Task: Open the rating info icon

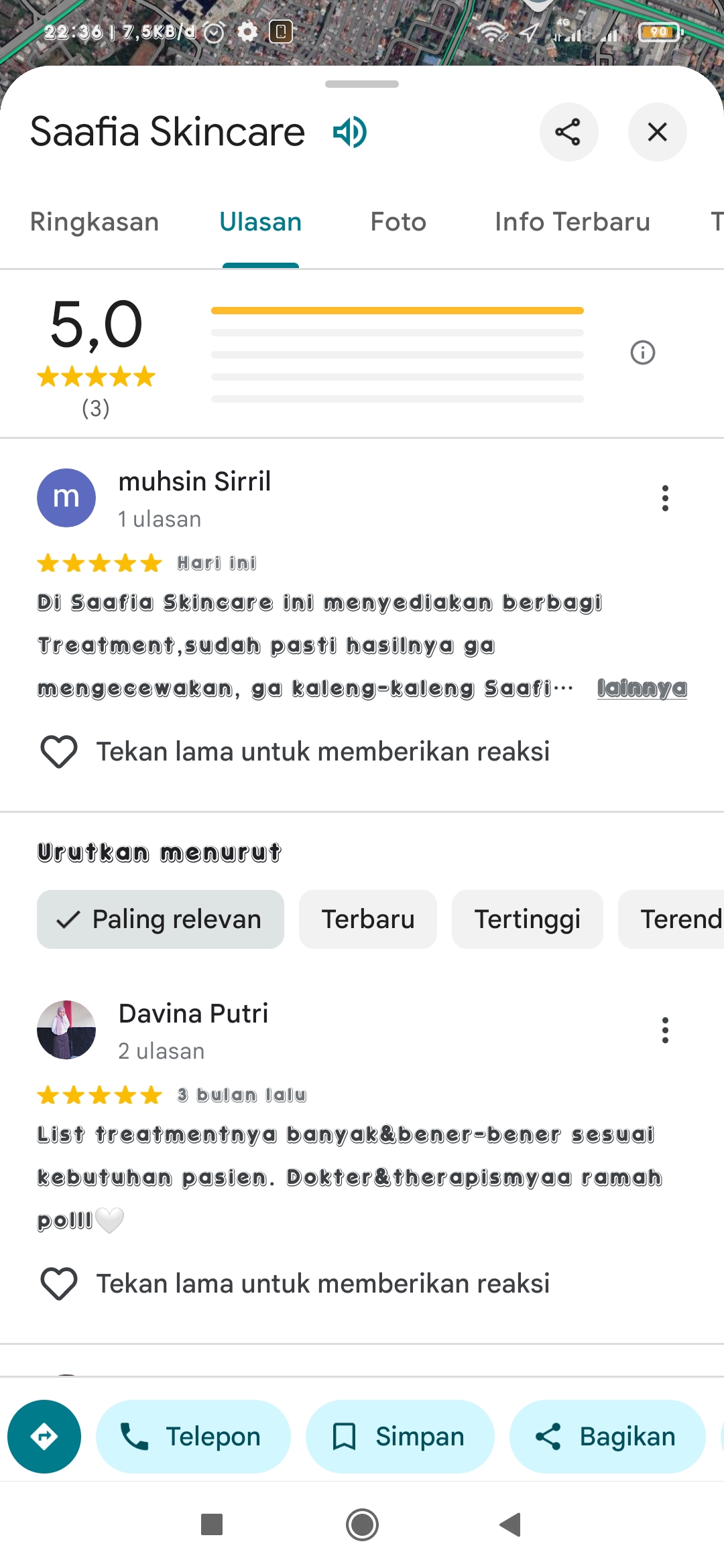Action: coord(643,352)
